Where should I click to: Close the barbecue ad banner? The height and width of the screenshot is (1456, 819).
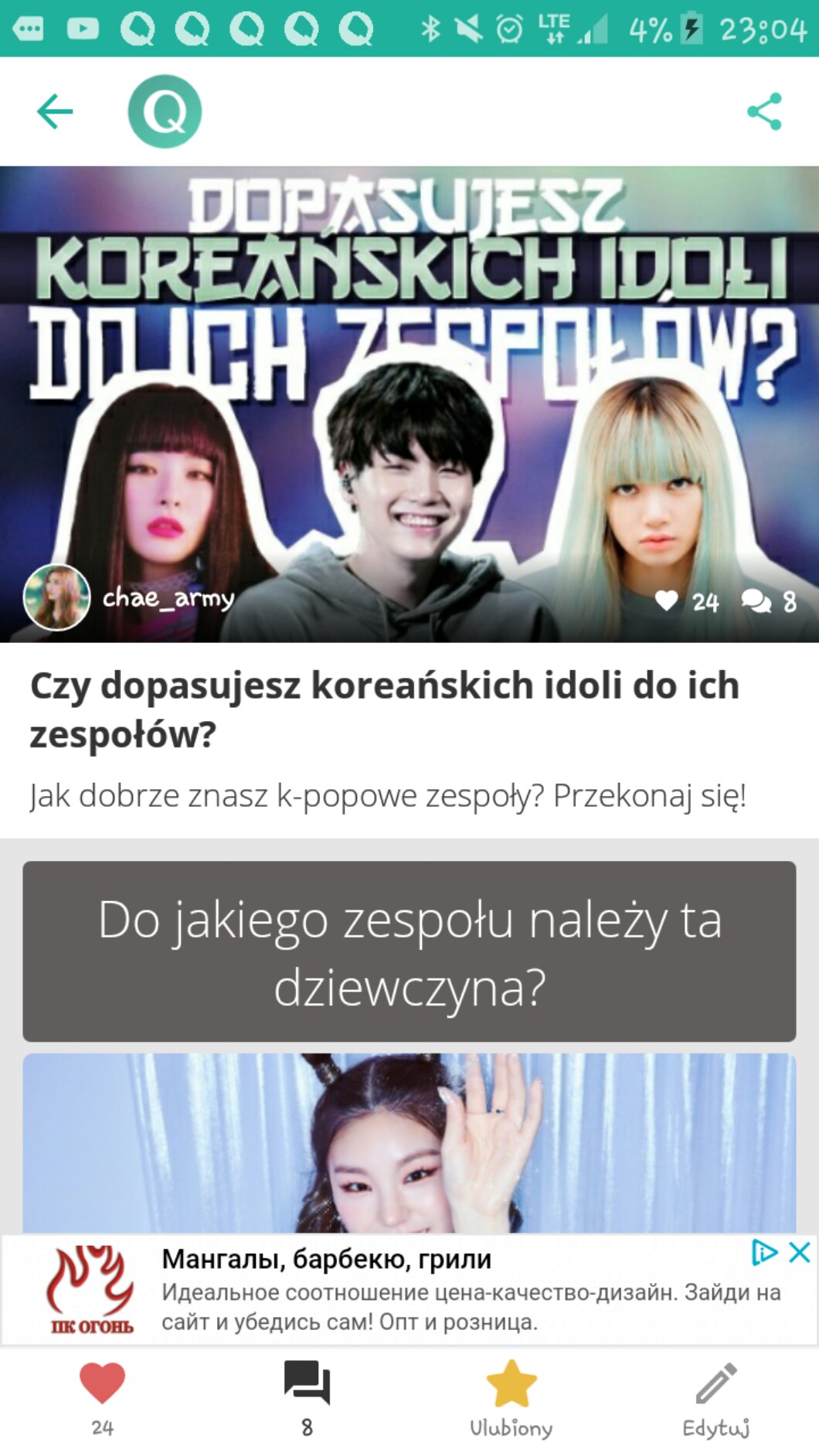click(x=800, y=1253)
